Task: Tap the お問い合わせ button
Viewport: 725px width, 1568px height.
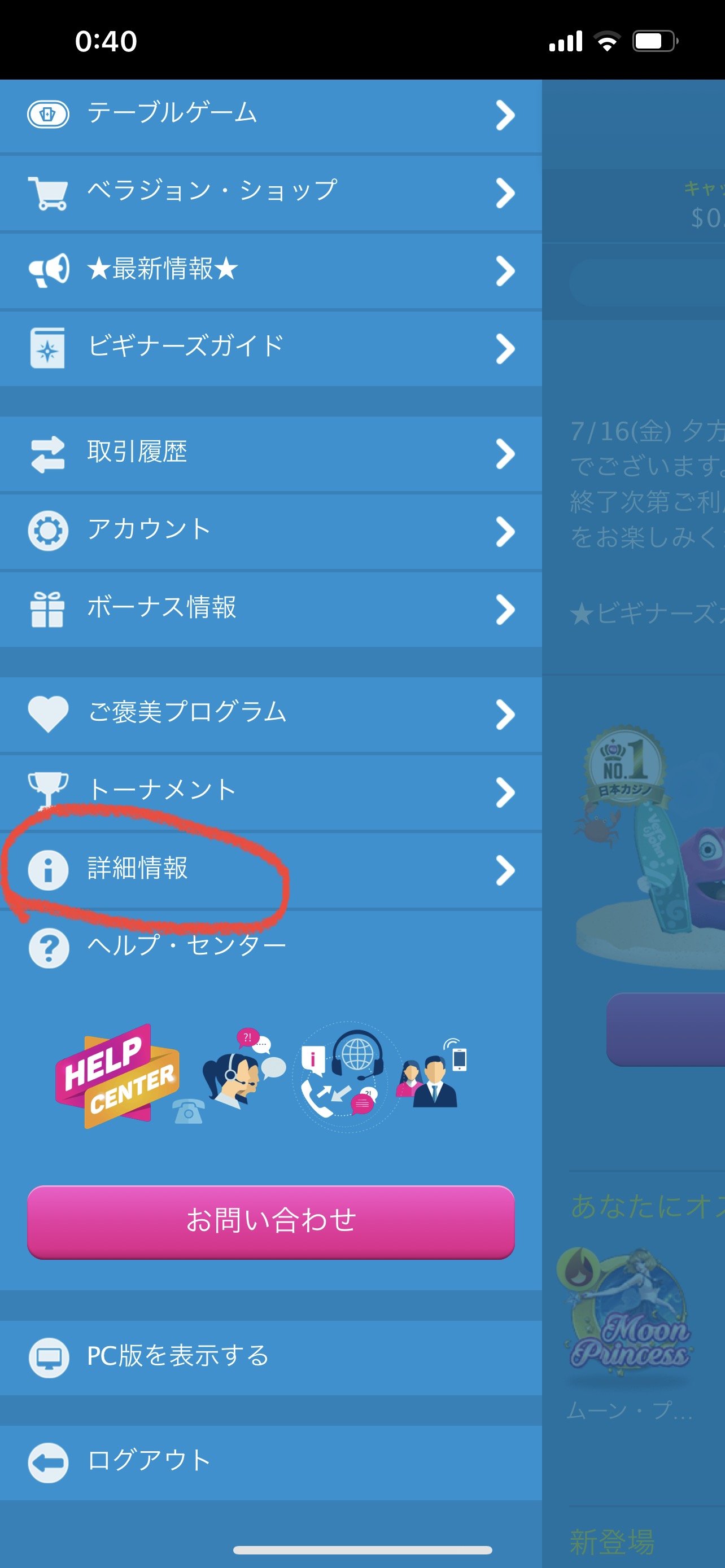Action: click(x=271, y=1221)
